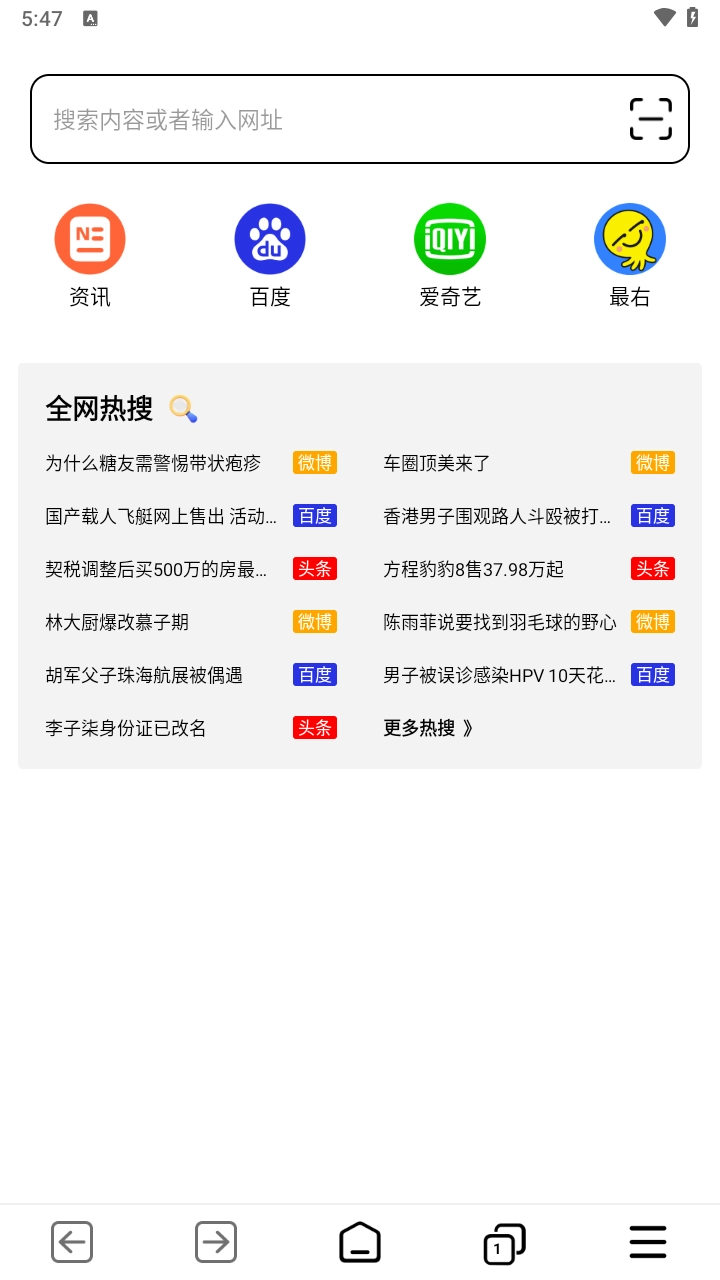Tap 更多热搜 to see more
The width and height of the screenshot is (720, 1280).
click(x=428, y=728)
